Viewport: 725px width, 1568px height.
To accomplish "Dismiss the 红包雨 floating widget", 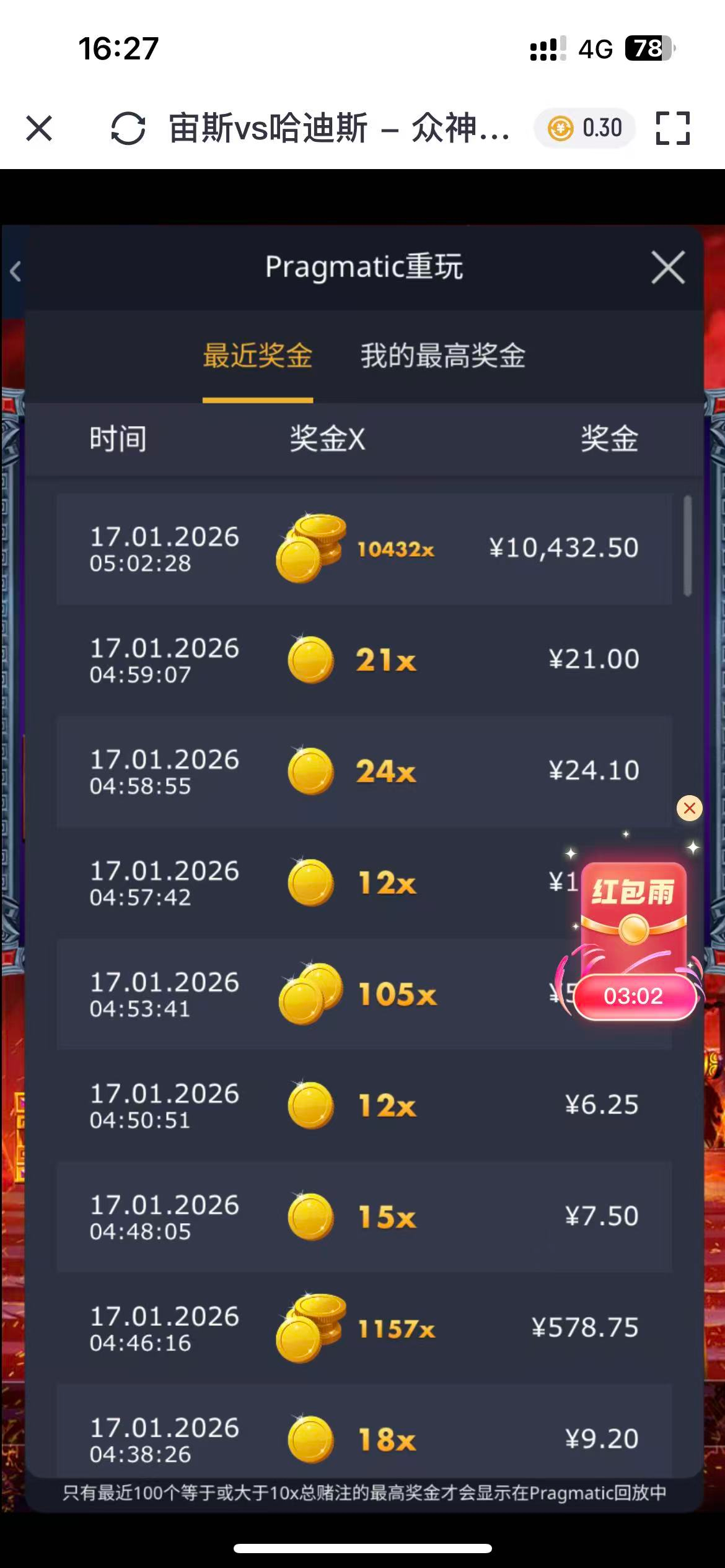I will tap(689, 808).
